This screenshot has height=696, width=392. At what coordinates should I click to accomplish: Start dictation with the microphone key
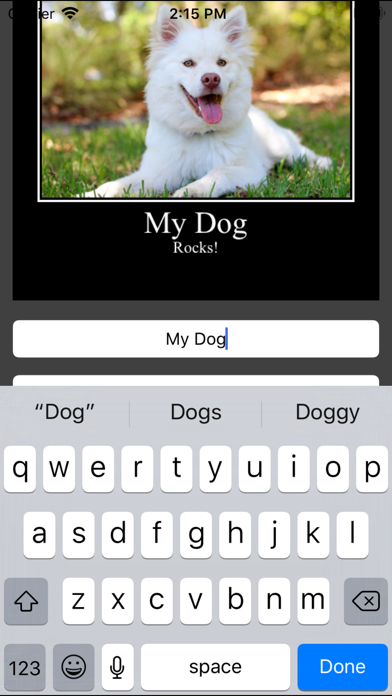118,667
